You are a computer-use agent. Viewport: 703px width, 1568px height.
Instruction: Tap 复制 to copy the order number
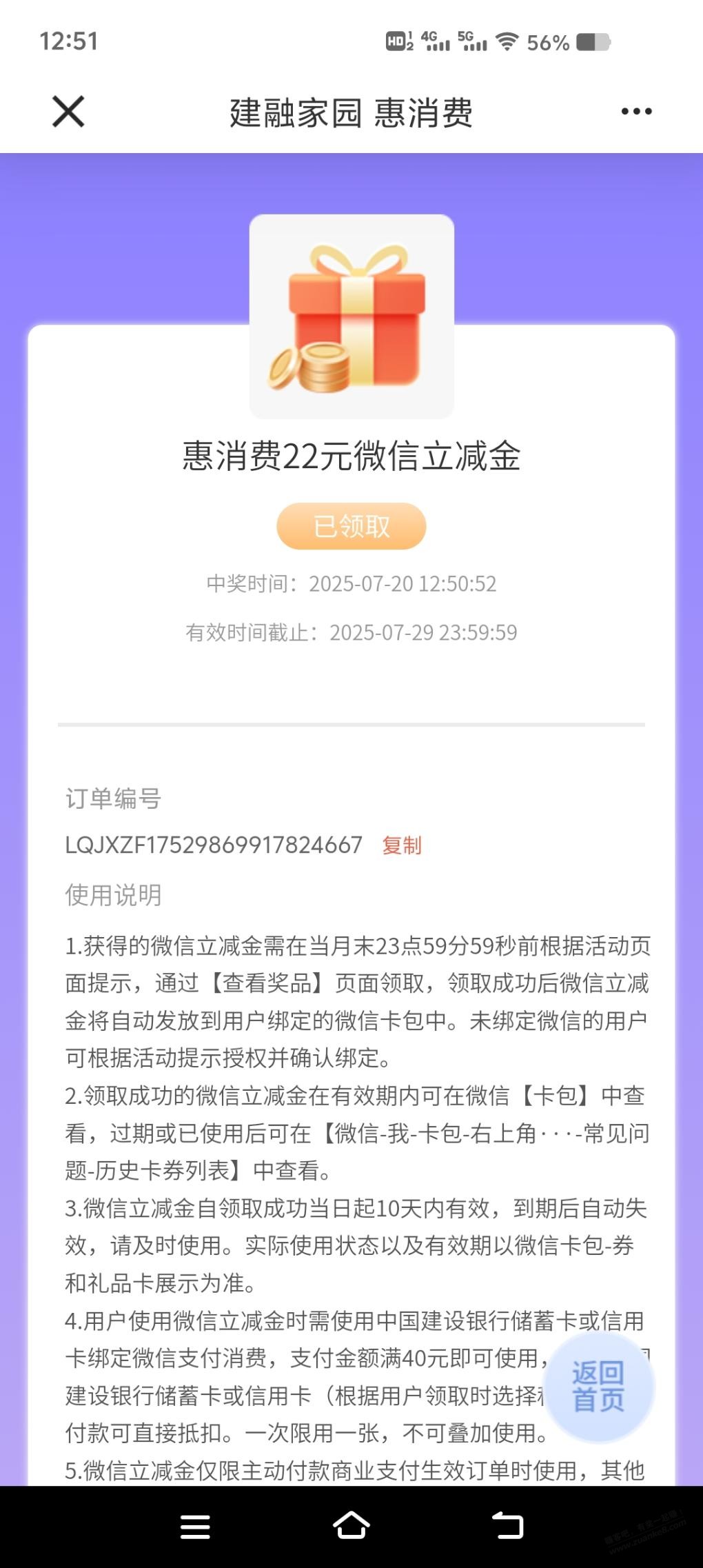pyautogui.click(x=402, y=845)
